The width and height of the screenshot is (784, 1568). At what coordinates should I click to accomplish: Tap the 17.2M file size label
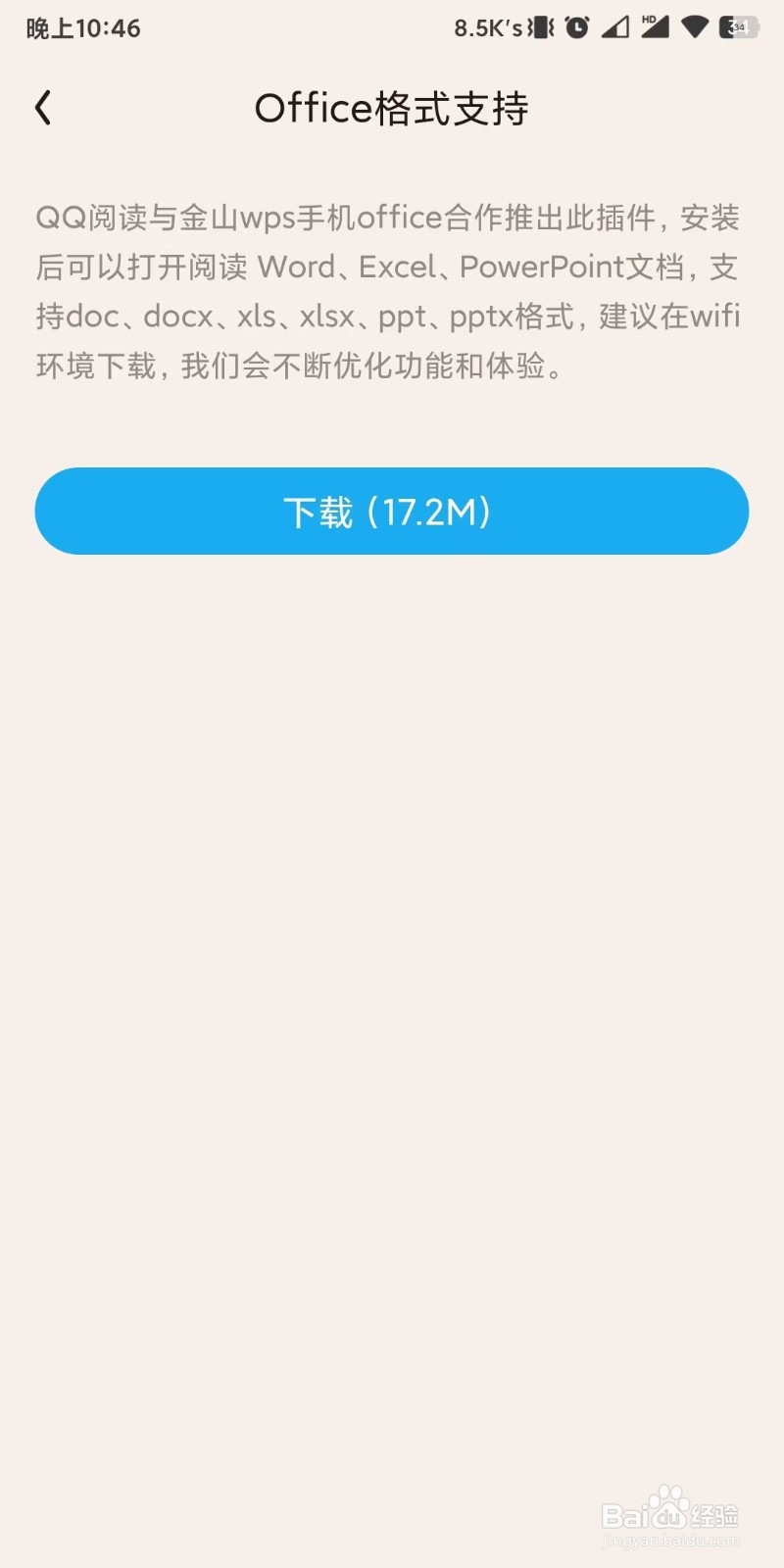[x=429, y=511]
